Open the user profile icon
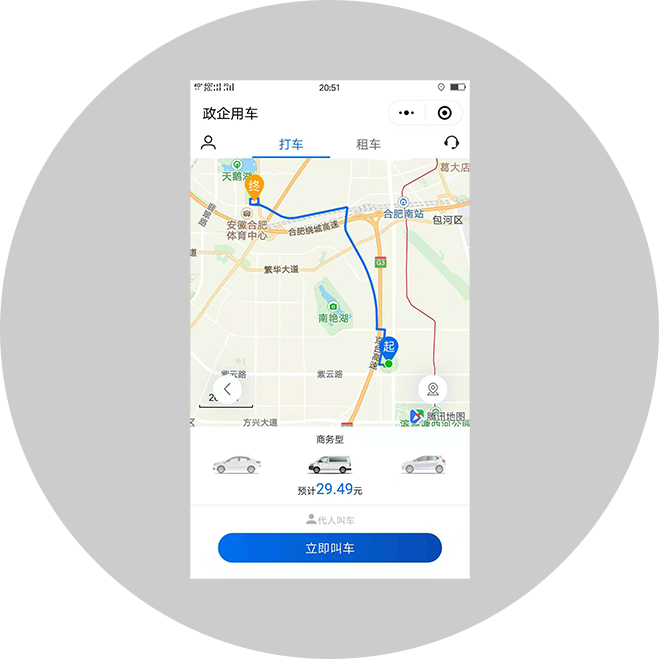The width and height of the screenshot is (659, 659). pos(208,143)
